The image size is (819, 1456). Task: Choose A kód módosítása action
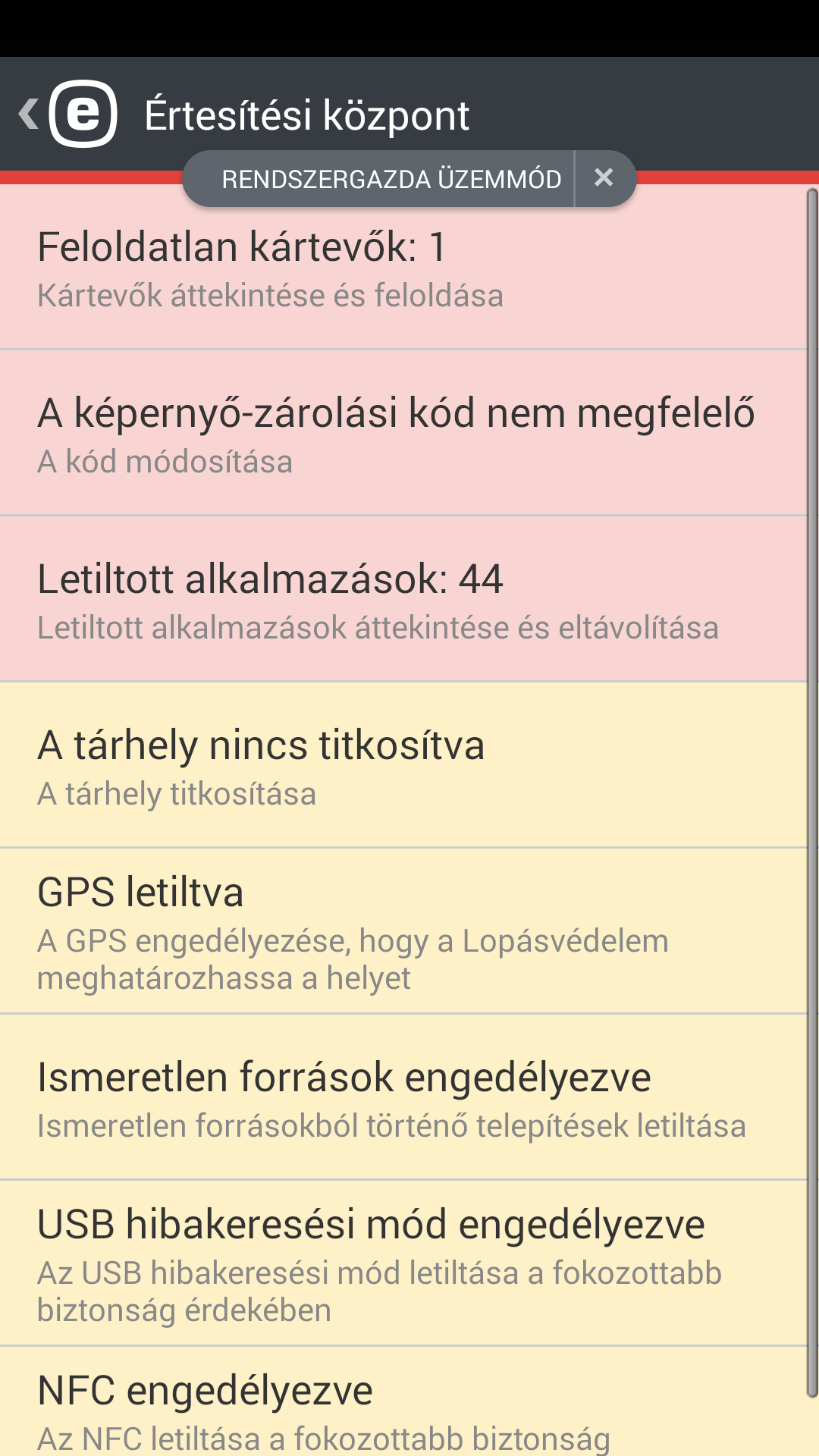(167, 461)
